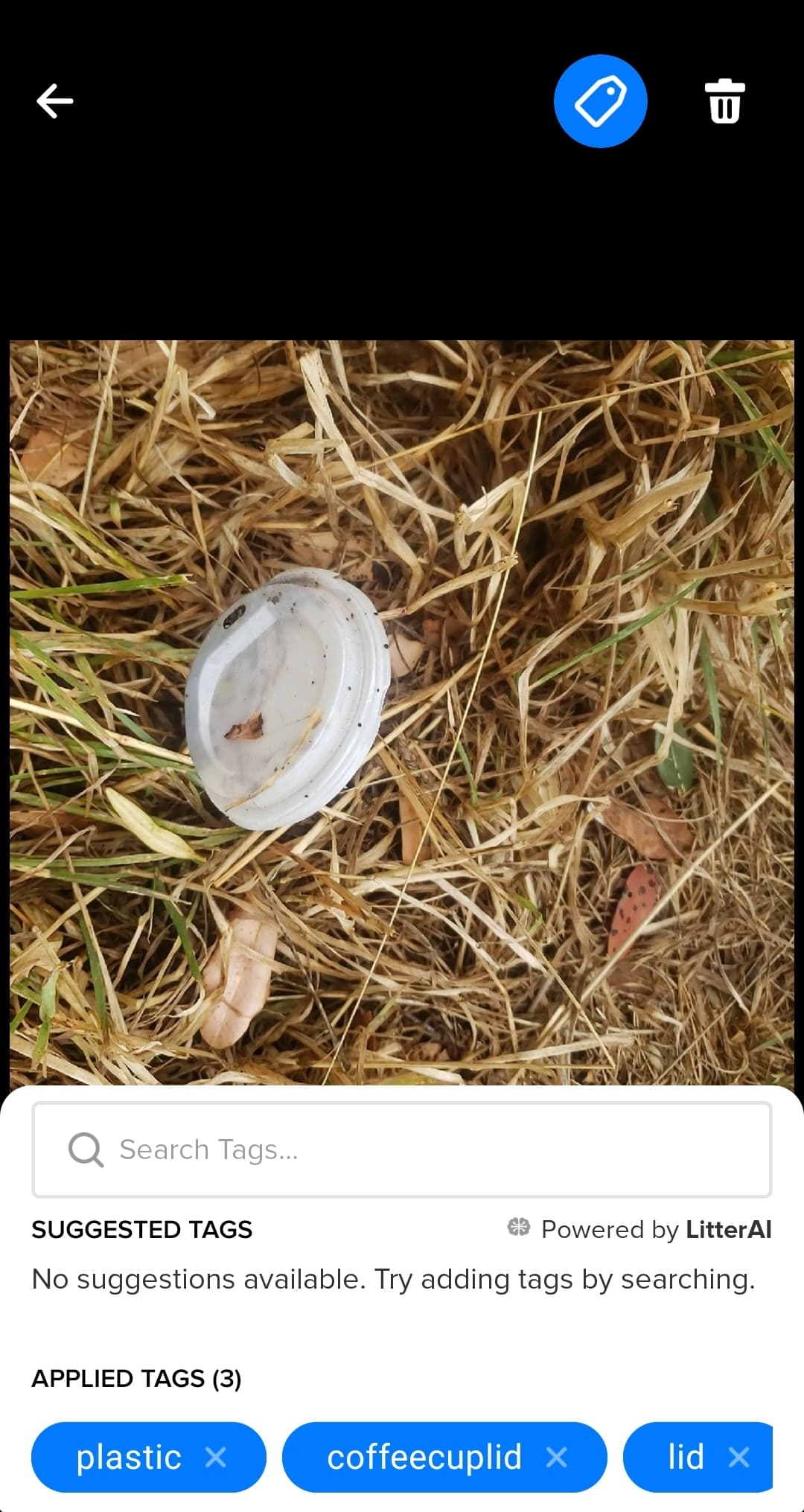The height and width of the screenshot is (1512, 804).
Task: Go back with the arrow icon
Action: point(55,101)
